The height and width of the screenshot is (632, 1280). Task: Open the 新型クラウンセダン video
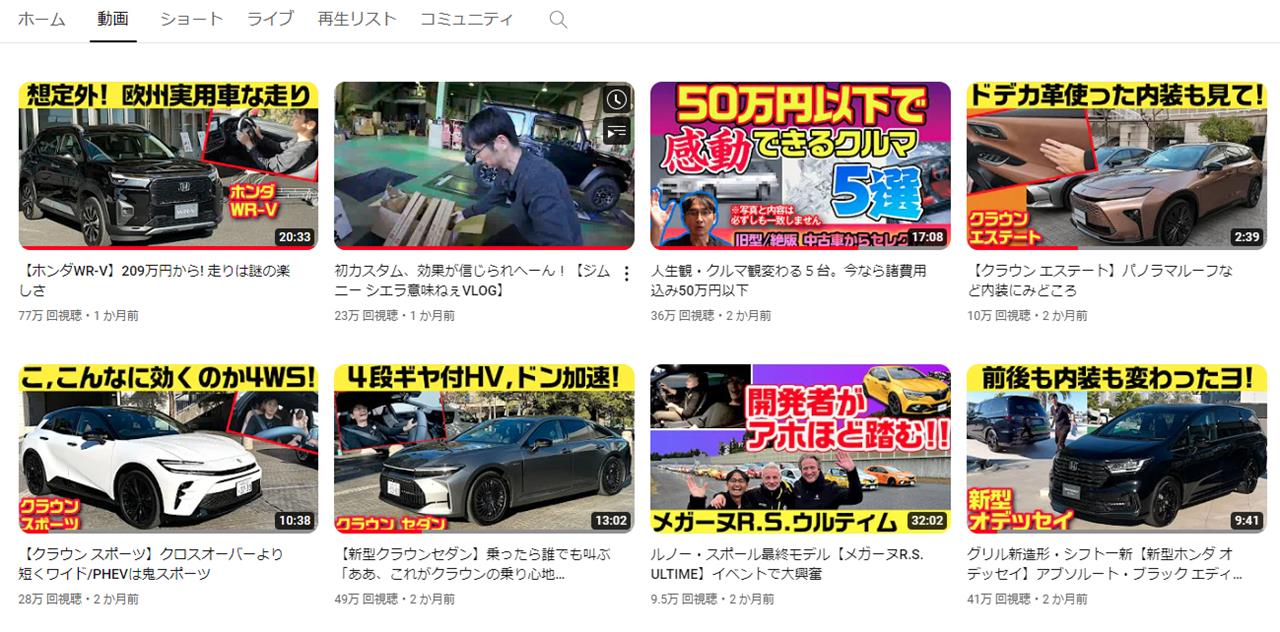pos(484,448)
